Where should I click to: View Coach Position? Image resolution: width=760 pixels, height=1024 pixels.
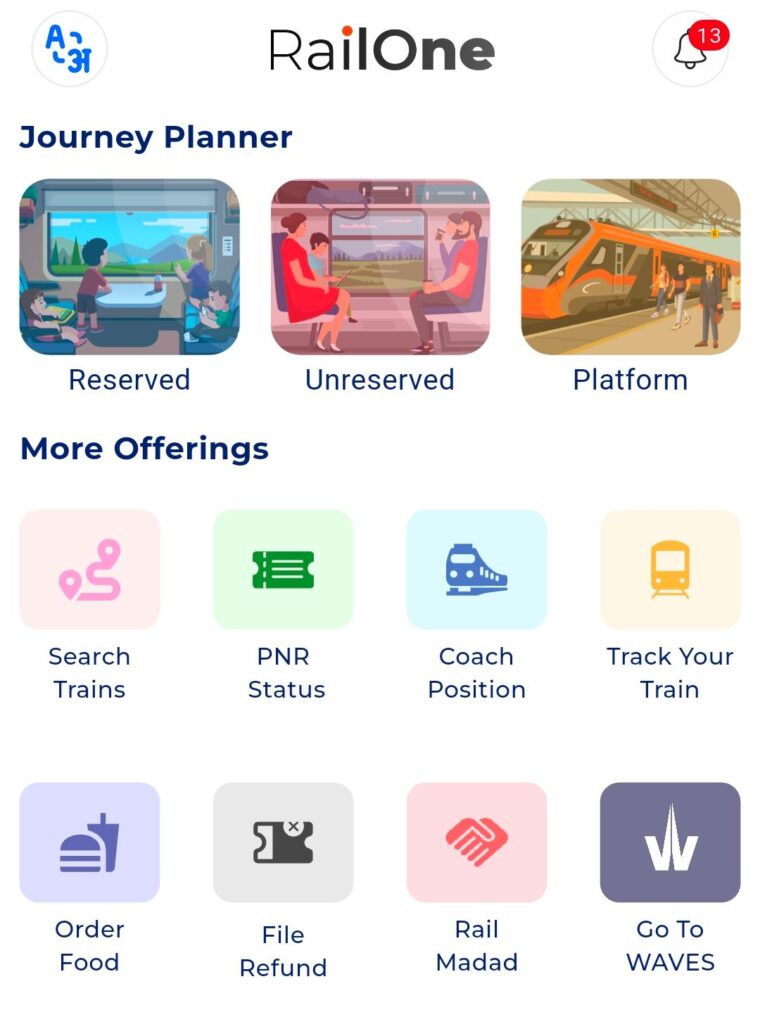click(476, 570)
